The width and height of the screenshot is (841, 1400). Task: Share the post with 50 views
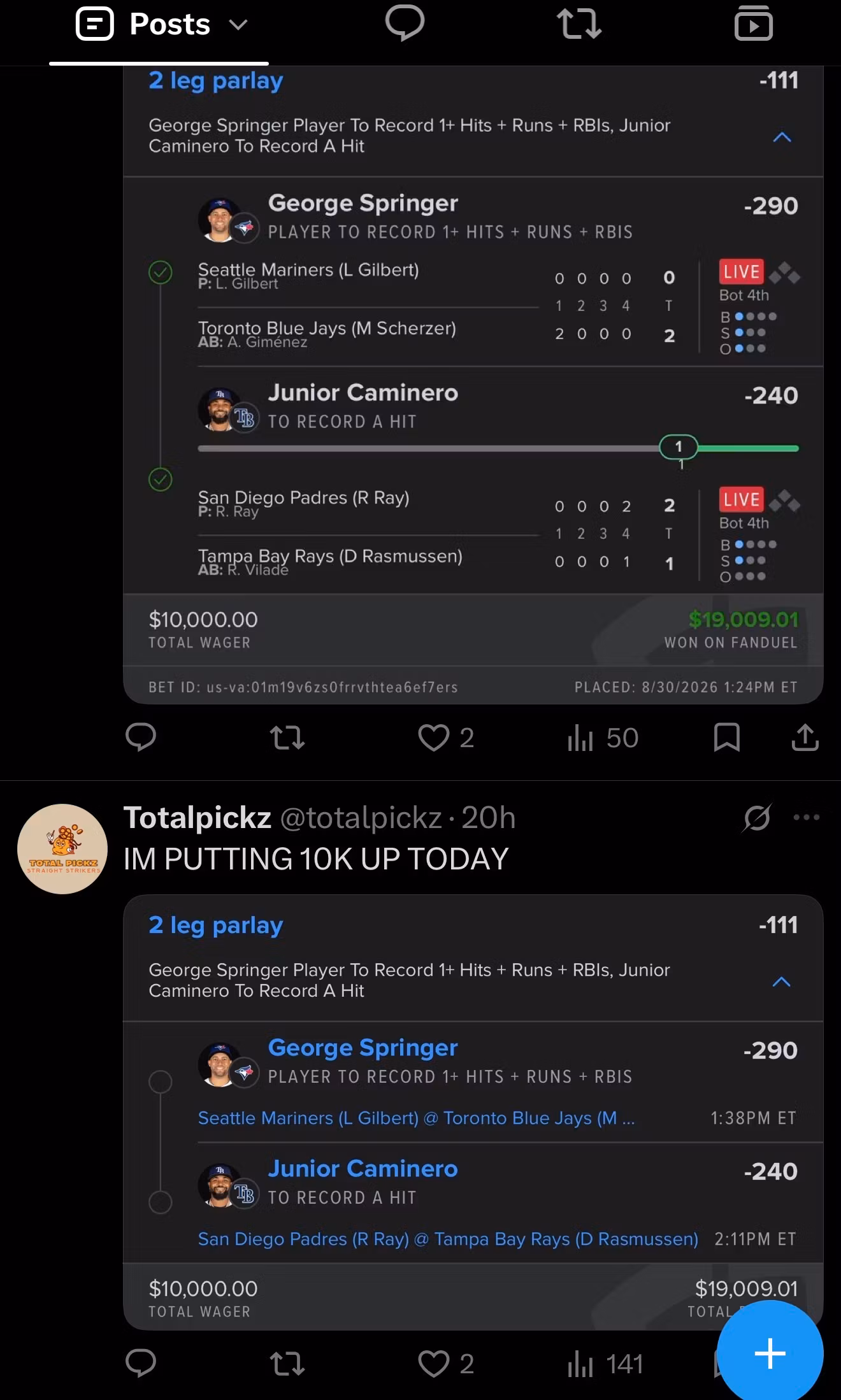point(805,738)
